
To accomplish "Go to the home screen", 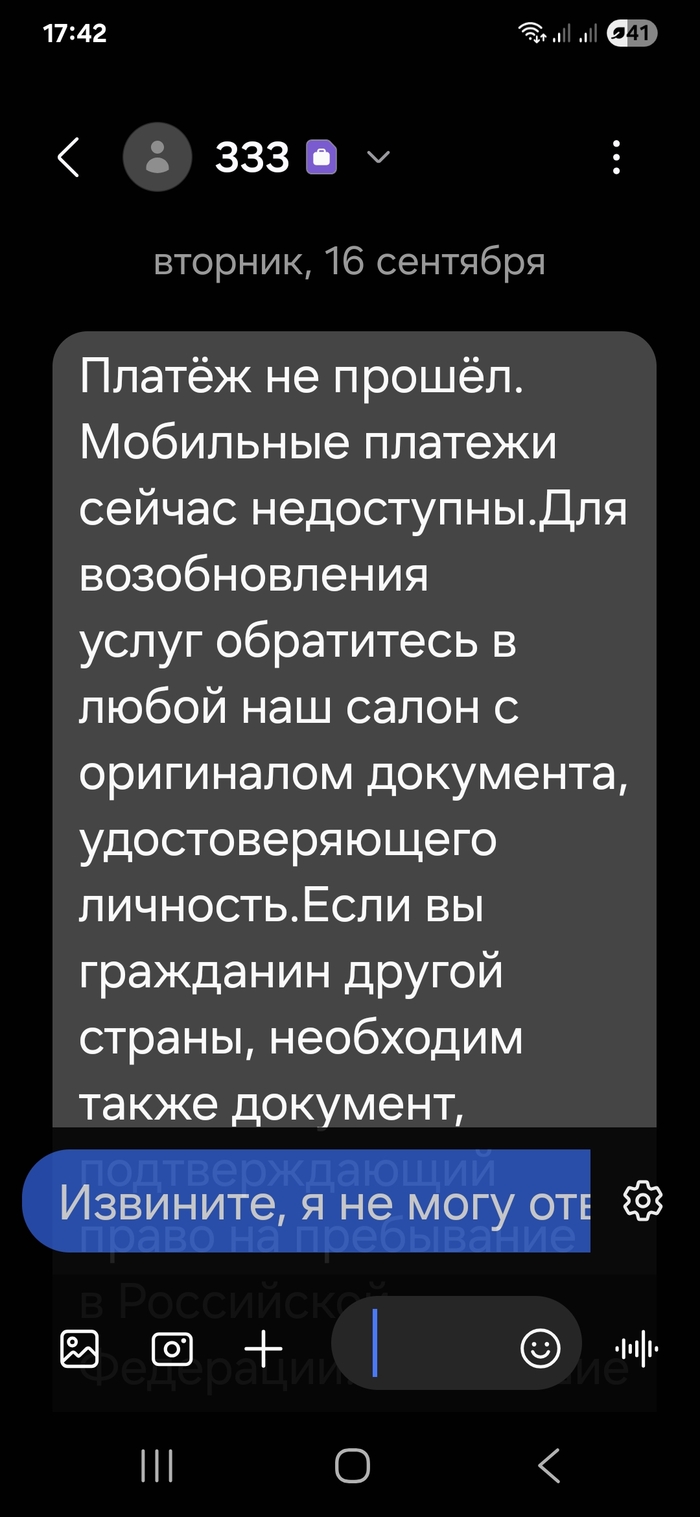I will 352,1466.
